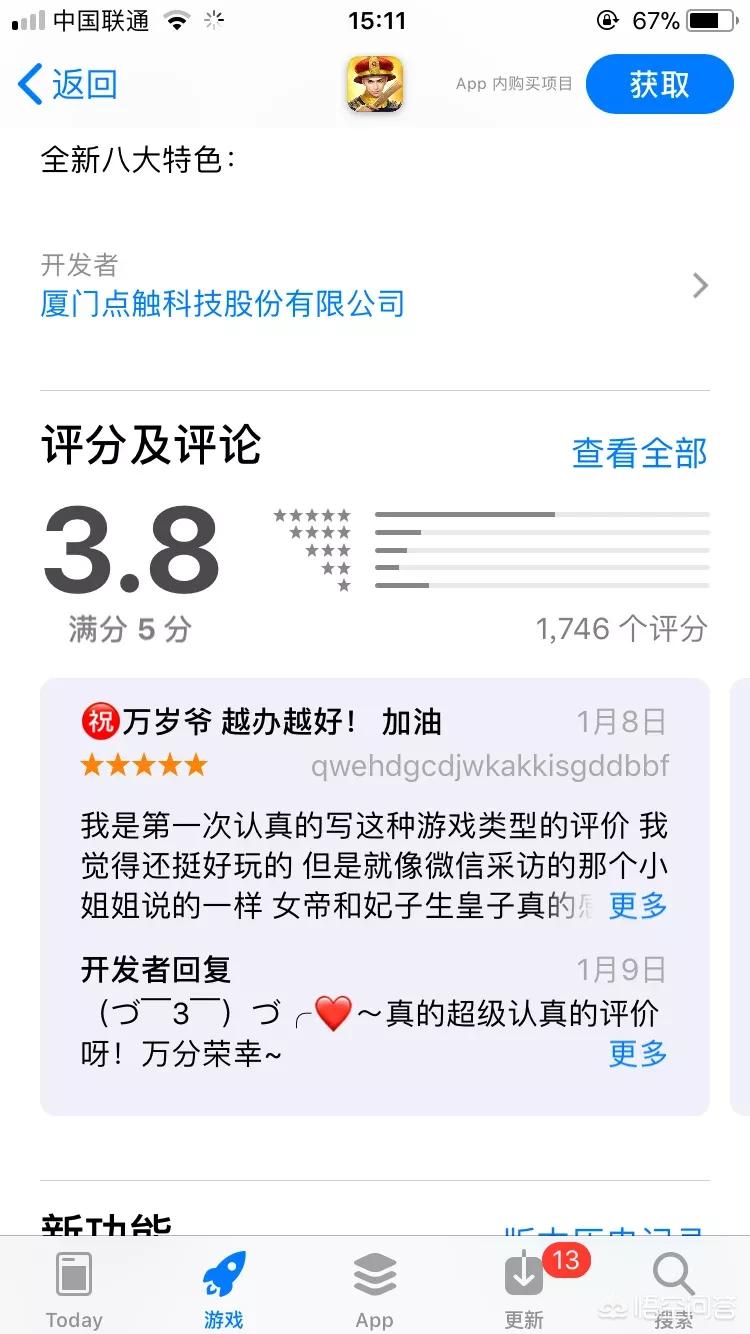Open the App tab via stacked layers icon
750x1334 pixels.
(x=374, y=1275)
